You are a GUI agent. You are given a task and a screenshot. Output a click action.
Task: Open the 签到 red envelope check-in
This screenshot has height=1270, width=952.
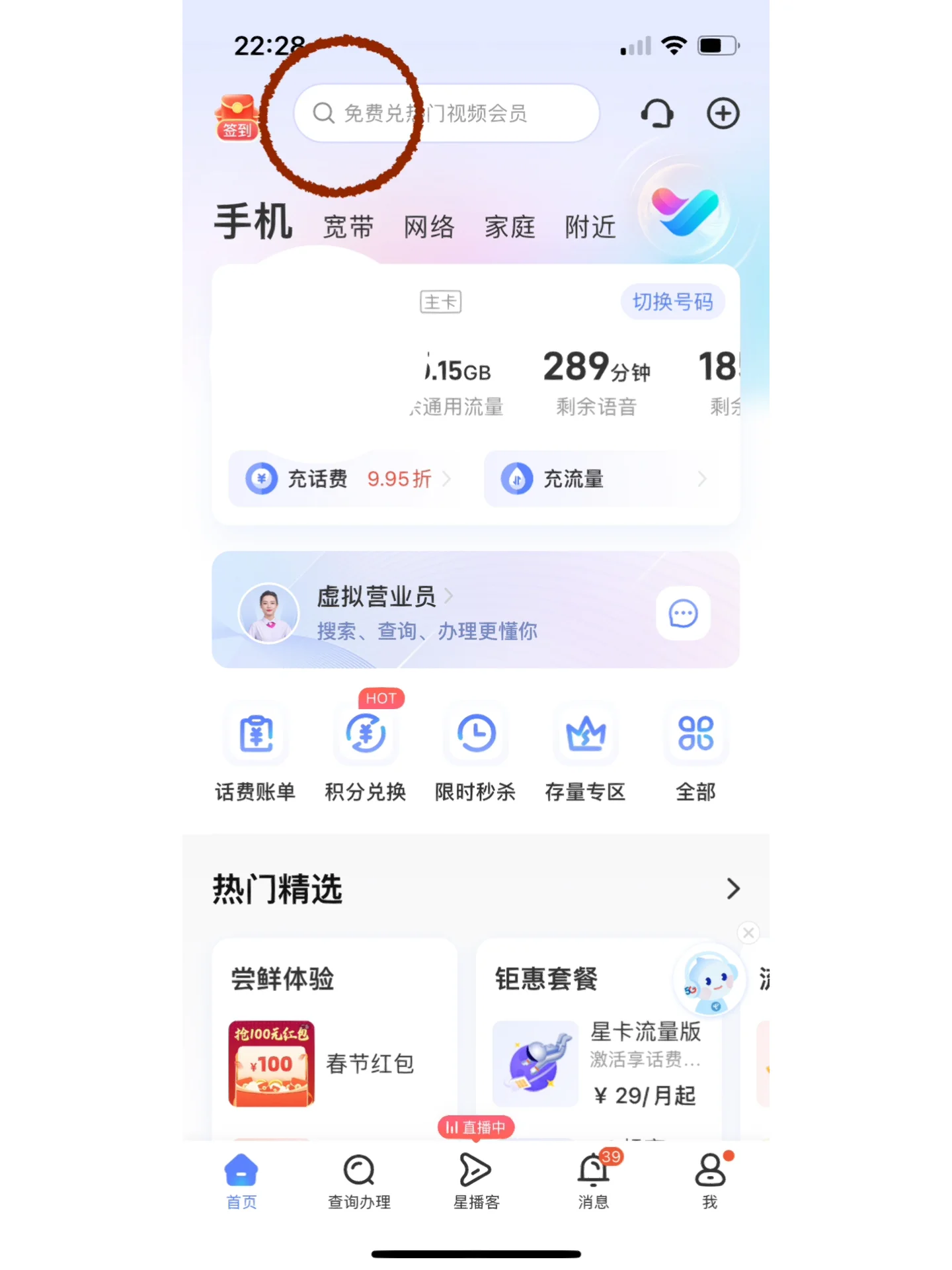(x=237, y=118)
